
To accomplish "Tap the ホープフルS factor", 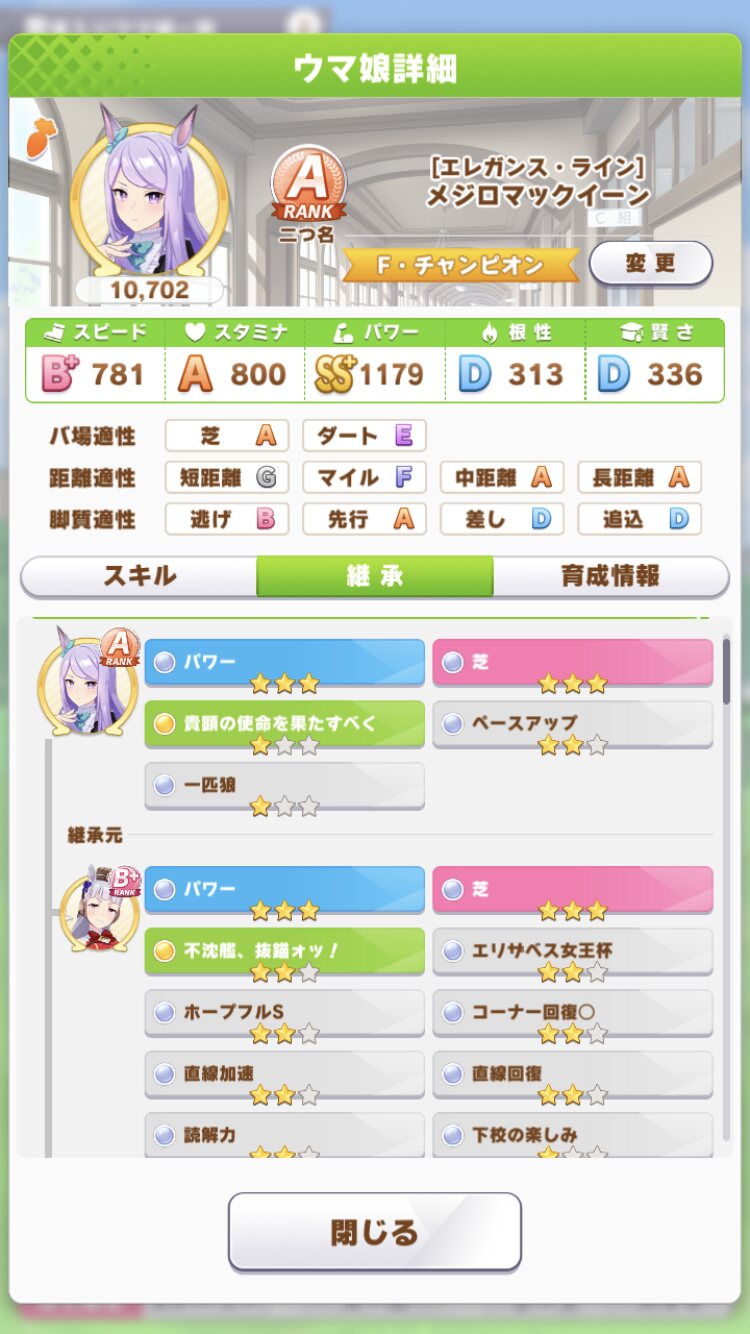I will click(x=285, y=1013).
